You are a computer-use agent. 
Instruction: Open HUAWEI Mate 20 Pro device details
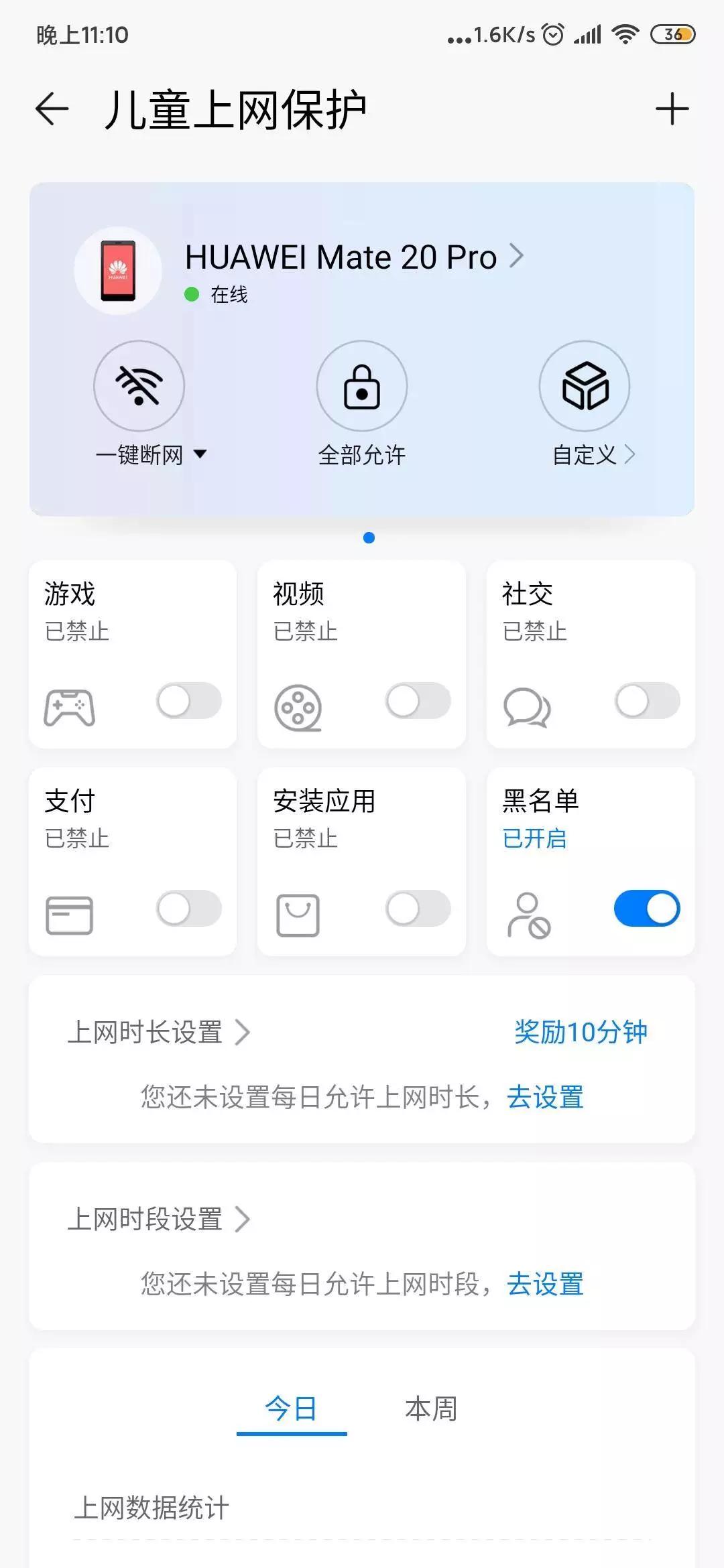pos(353,258)
